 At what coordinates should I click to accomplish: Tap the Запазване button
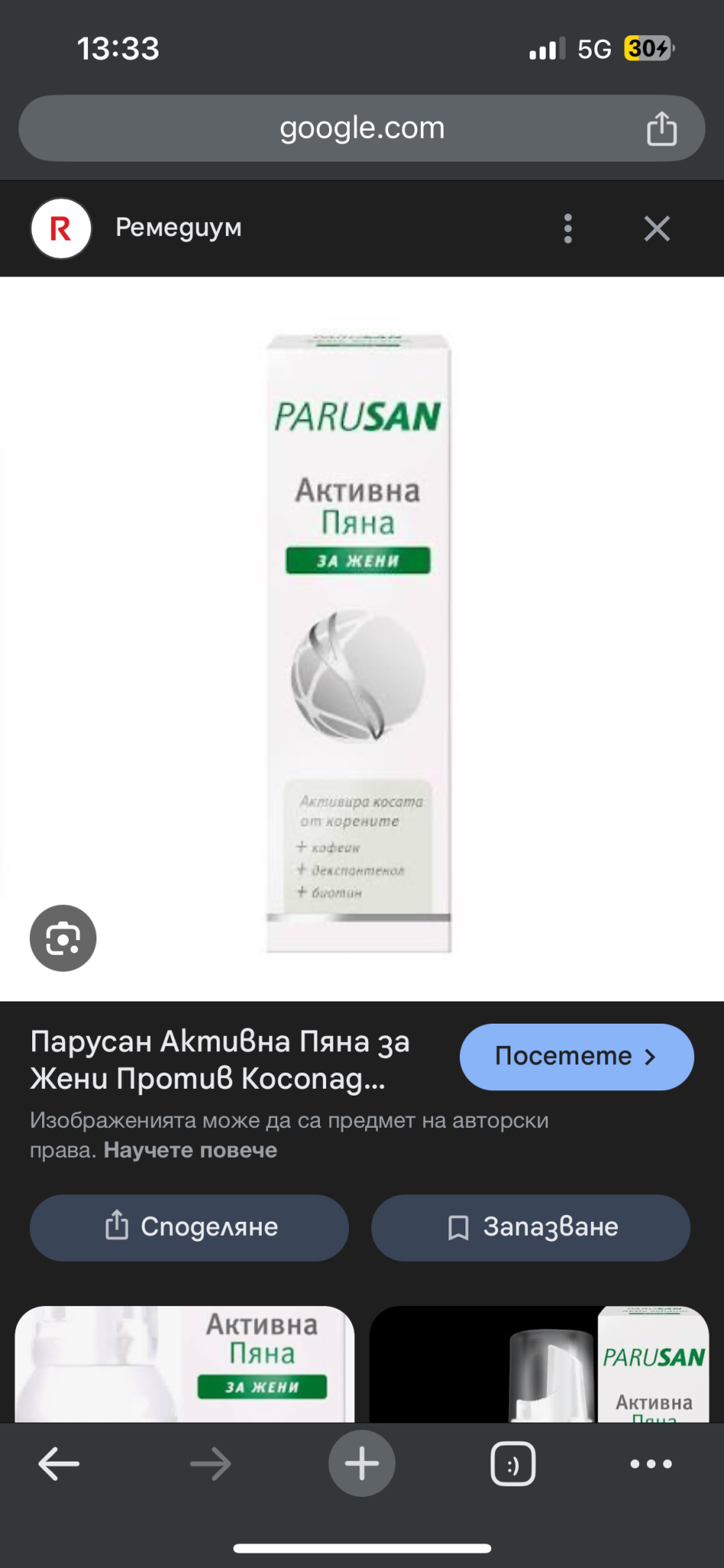click(x=530, y=1227)
